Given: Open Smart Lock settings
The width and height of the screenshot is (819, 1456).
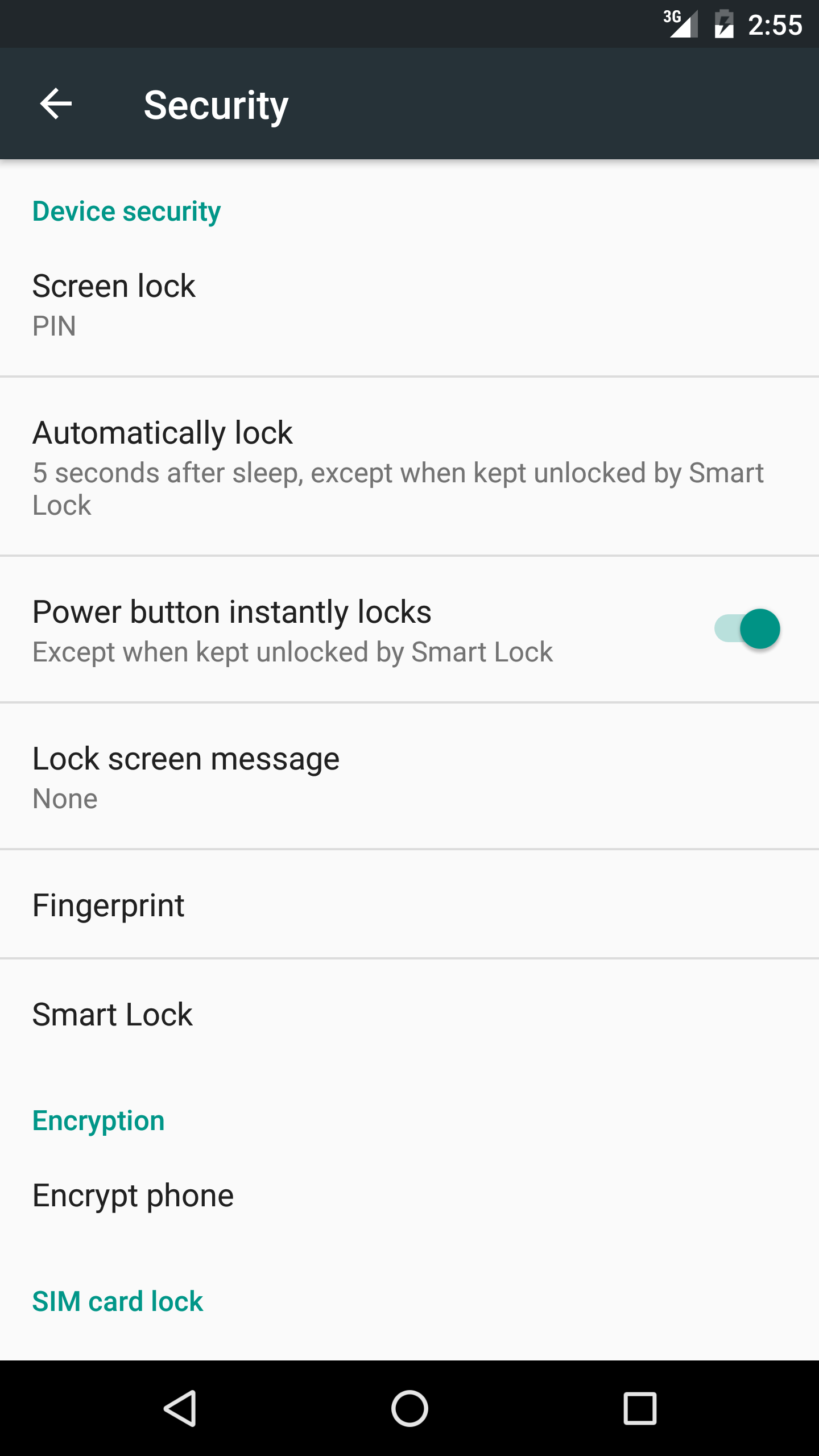Looking at the screenshot, I should coord(409,1015).
